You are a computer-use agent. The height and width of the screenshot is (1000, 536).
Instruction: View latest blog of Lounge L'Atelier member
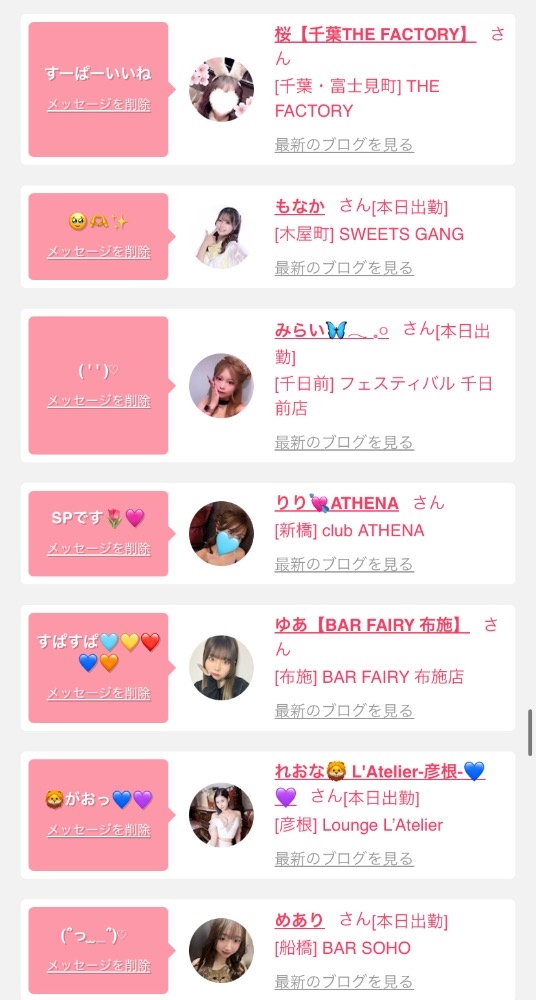pyautogui.click(x=344, y=858)
